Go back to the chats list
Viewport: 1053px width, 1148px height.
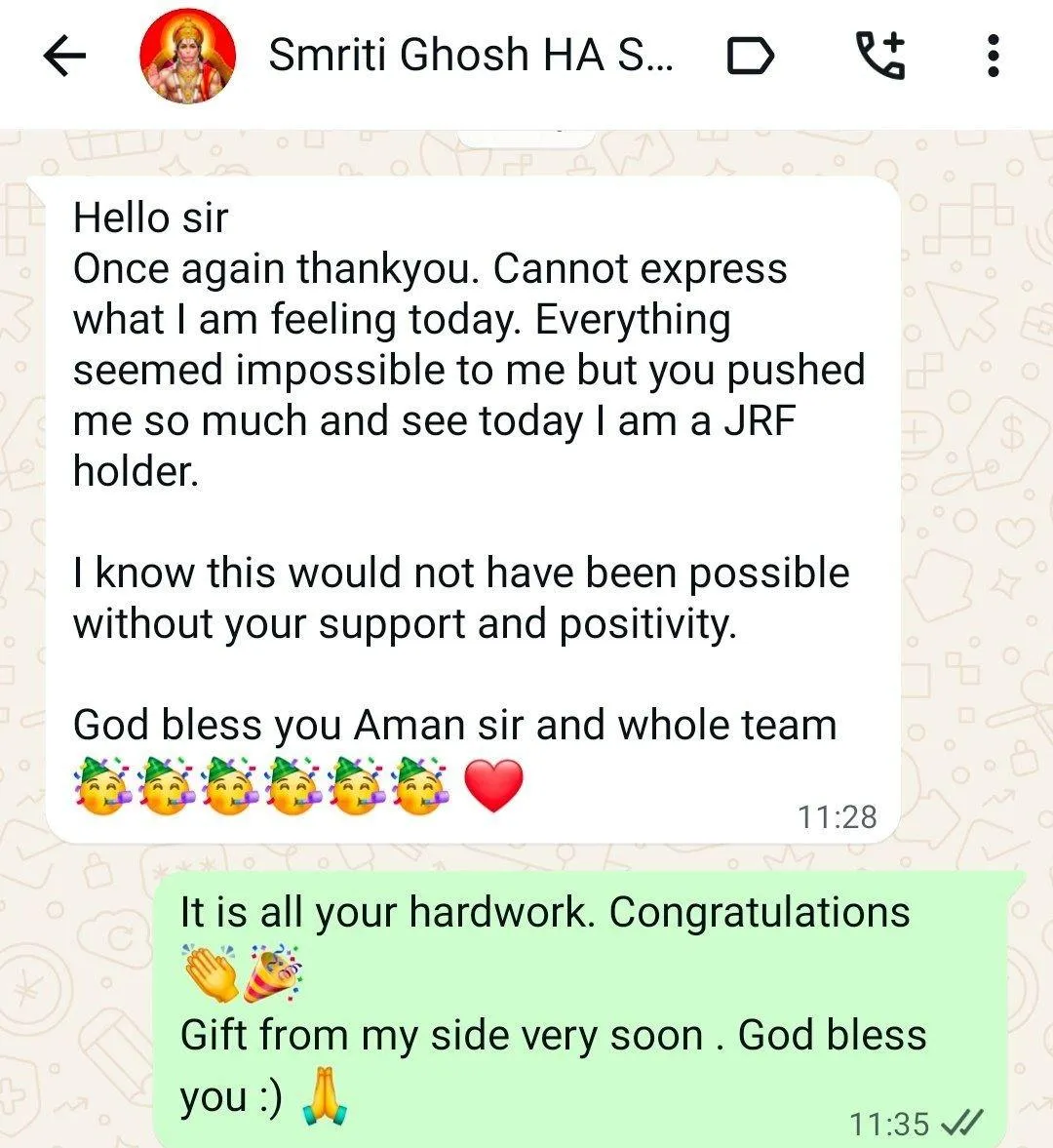click(x=65, y=57)
